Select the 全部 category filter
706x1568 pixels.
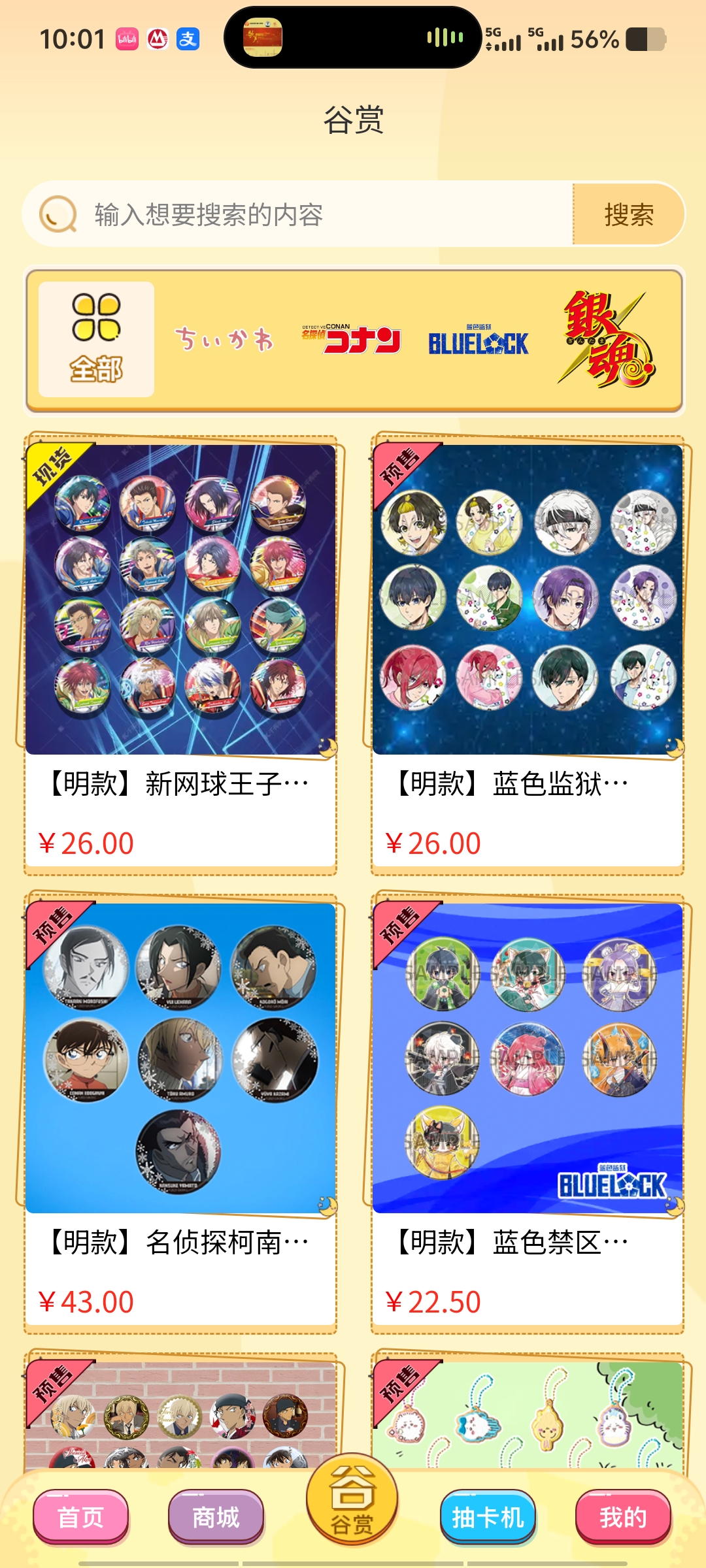[x=96, y=339]
